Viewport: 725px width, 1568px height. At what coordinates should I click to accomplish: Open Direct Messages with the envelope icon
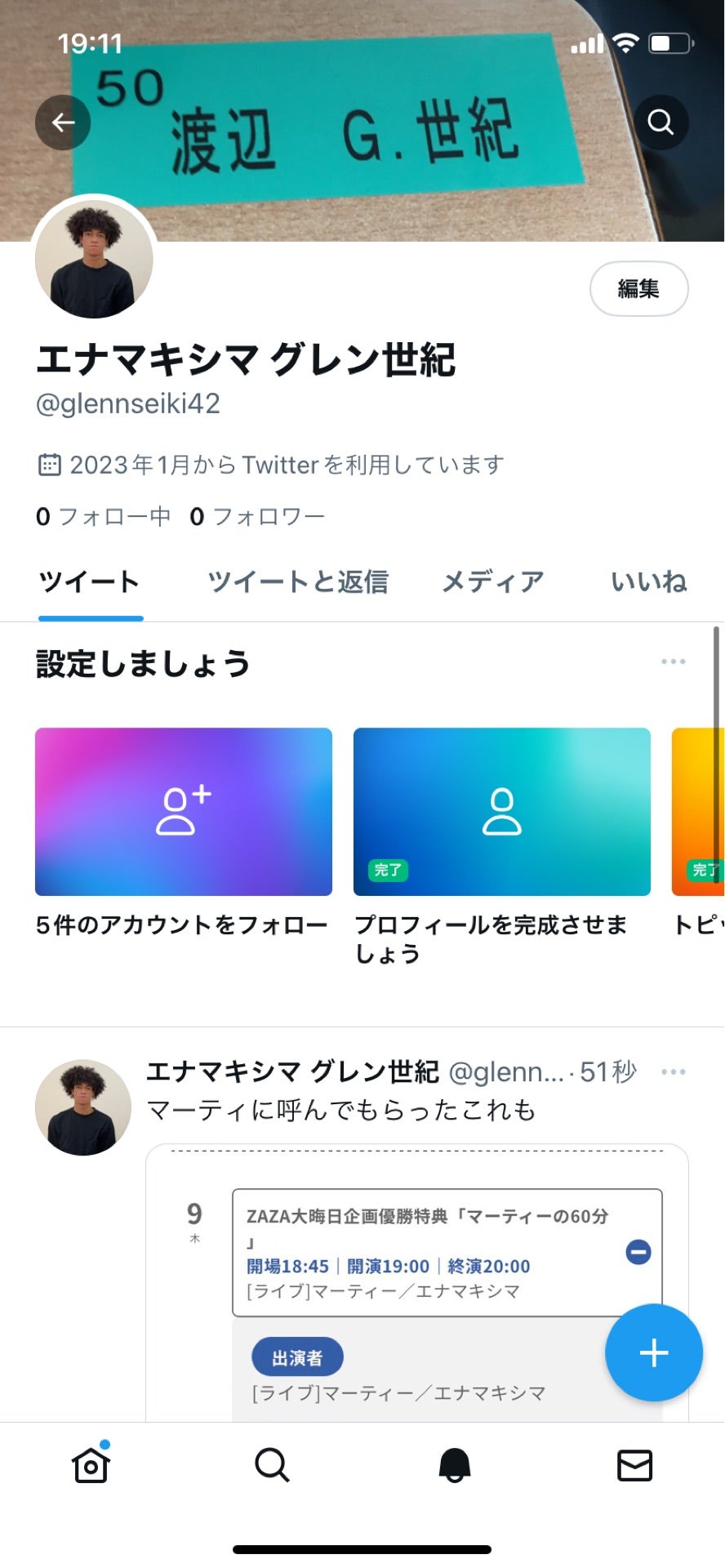[x=634, y=1465]
